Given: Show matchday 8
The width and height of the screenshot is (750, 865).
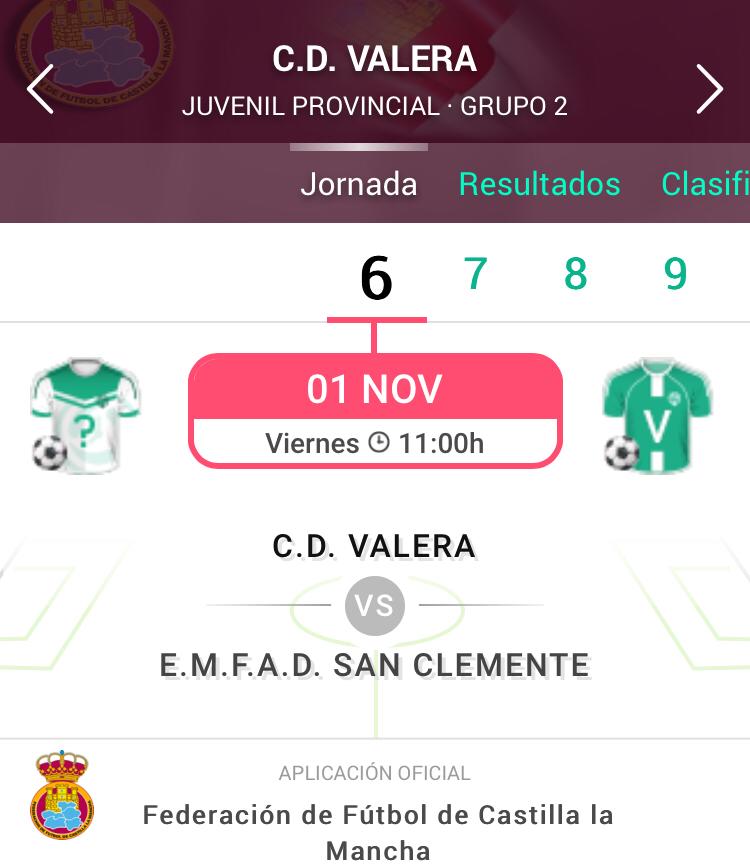Looking at the screenshot, I should (x=575, y=274).
